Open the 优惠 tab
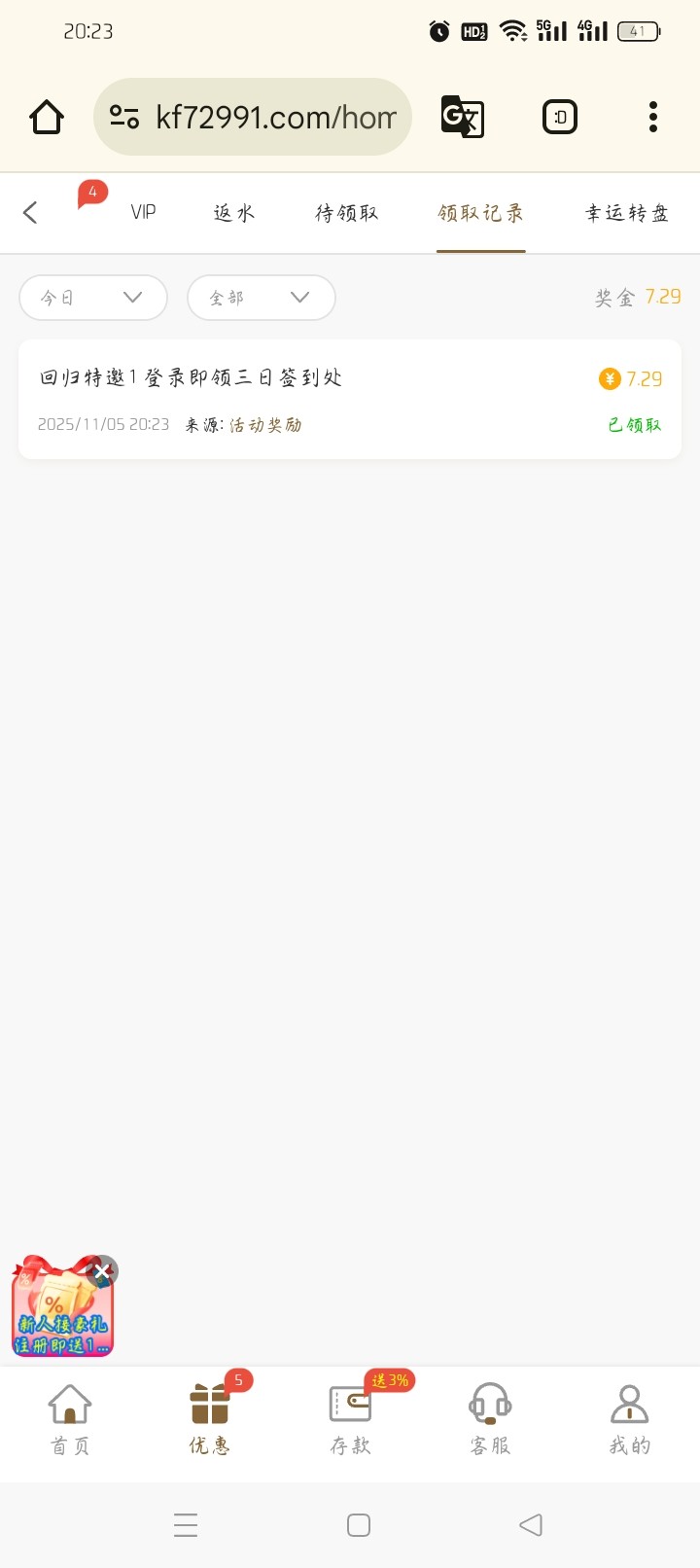 [210, 1420]
